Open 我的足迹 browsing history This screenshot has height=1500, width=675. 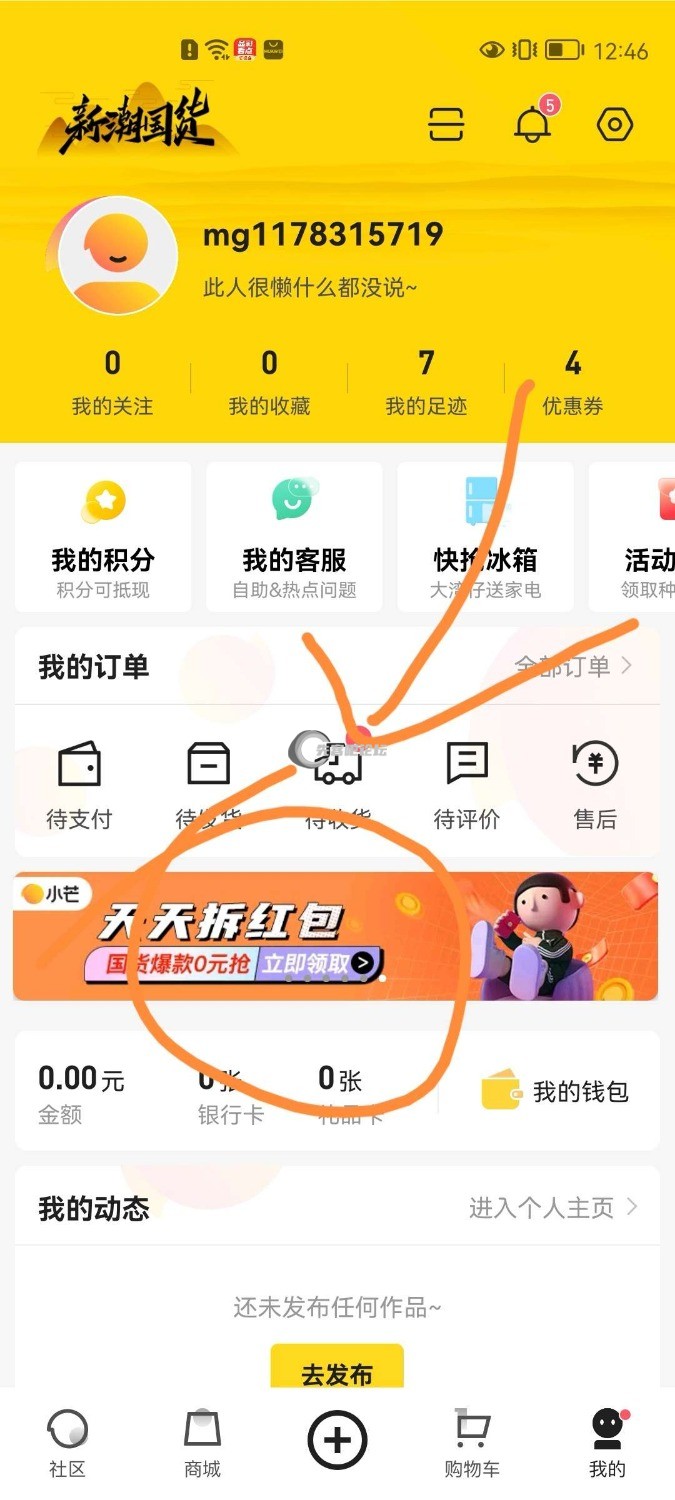pos(426,381)
